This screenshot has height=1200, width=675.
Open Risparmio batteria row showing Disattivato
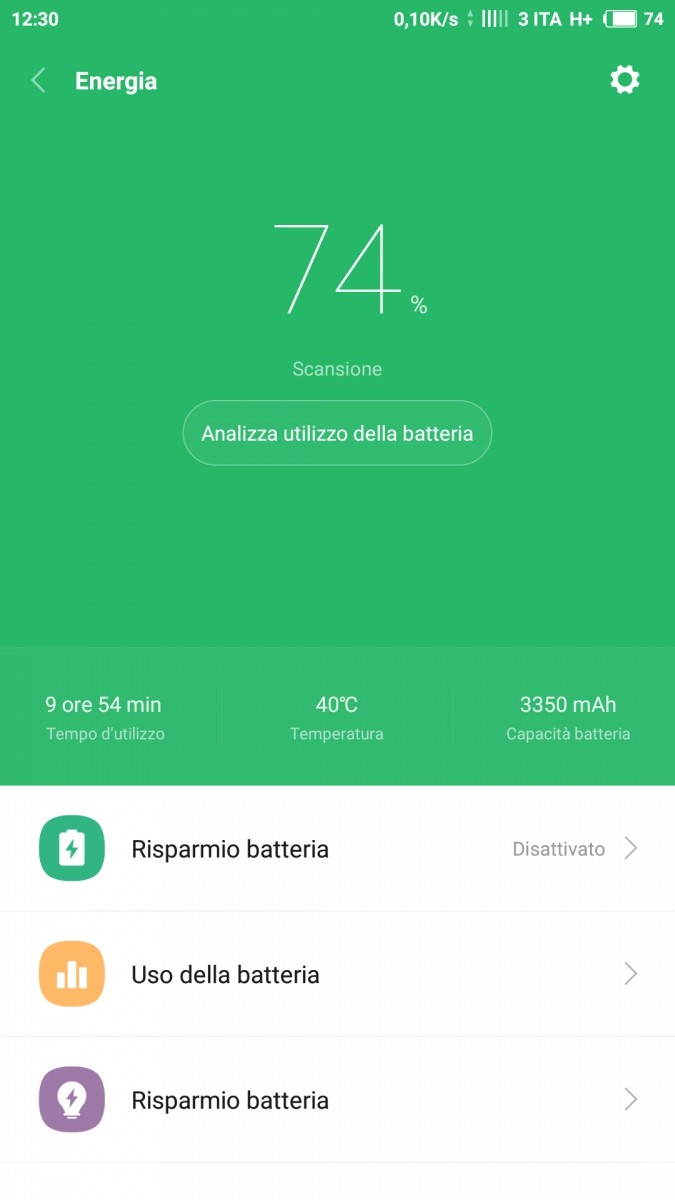tap(337, 849)
